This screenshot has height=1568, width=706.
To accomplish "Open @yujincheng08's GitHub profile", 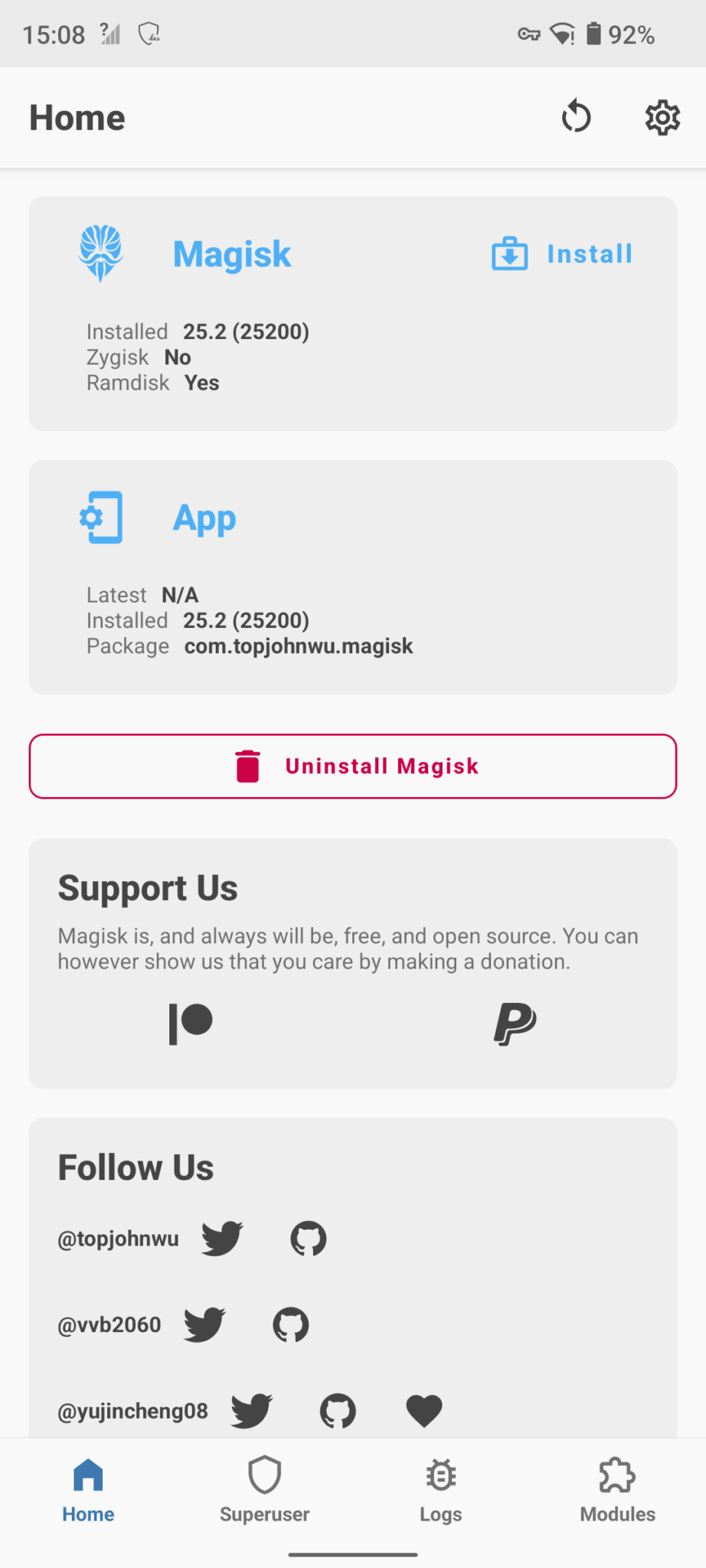I will (x=338, y=1410).
